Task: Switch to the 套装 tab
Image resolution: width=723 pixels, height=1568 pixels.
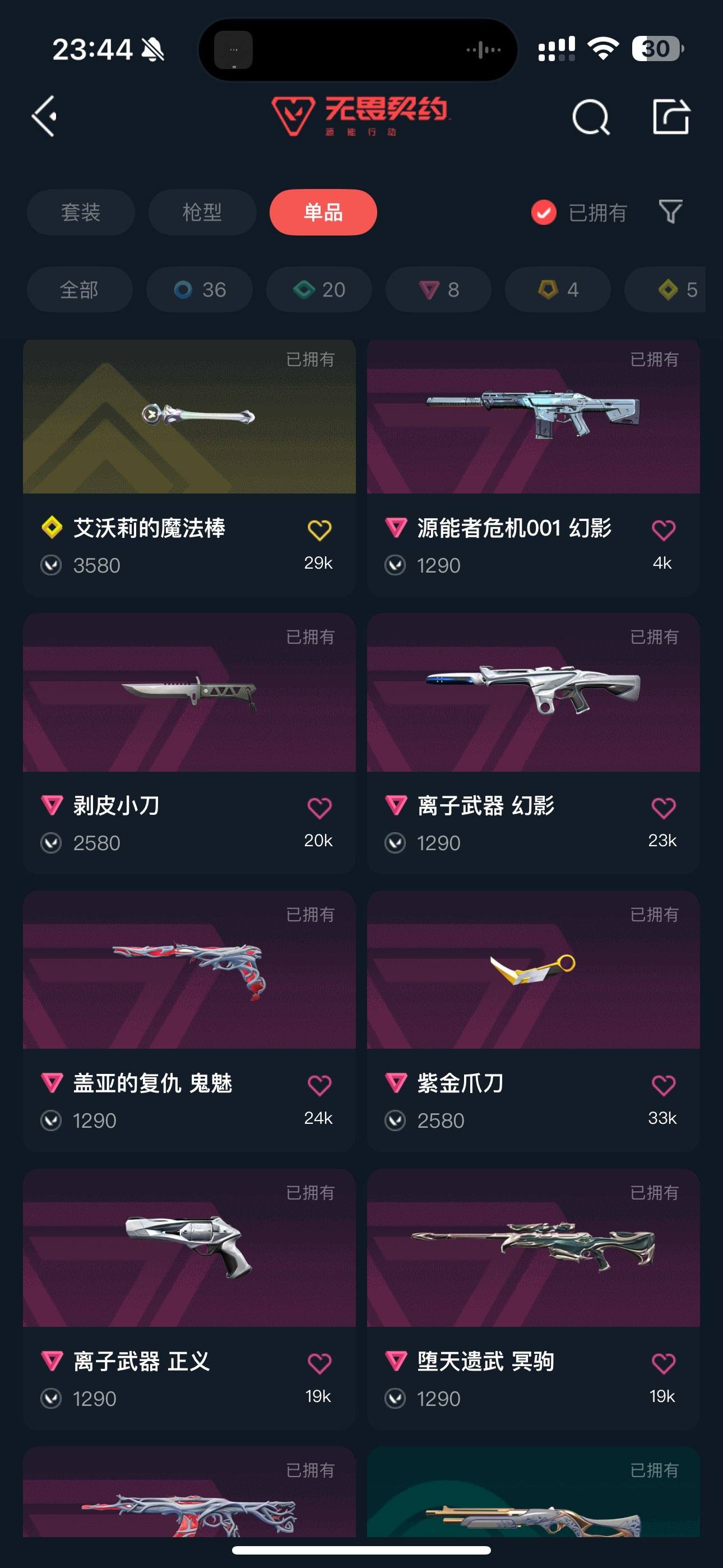Action: click(81, 213)
